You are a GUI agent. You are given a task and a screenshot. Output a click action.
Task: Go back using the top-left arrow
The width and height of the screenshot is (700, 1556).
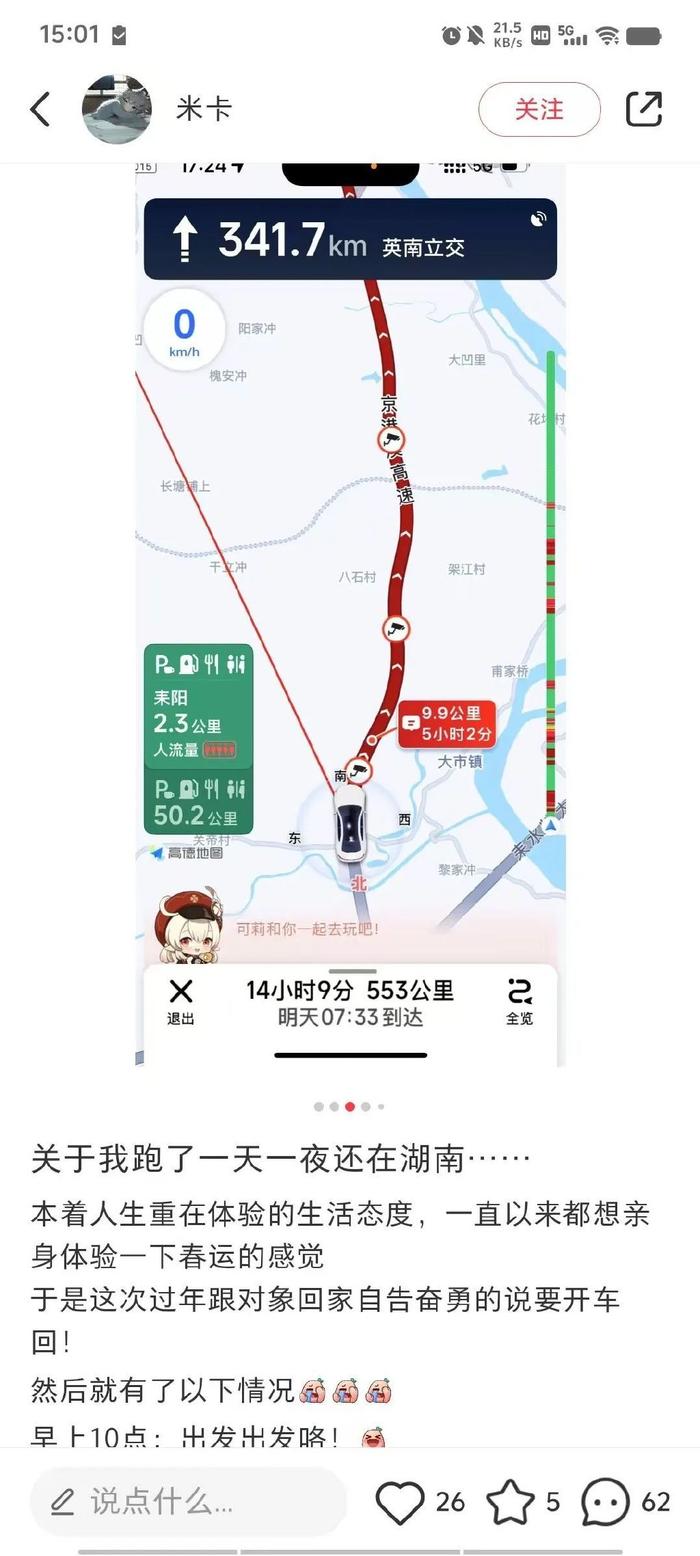tap(40, 109)
